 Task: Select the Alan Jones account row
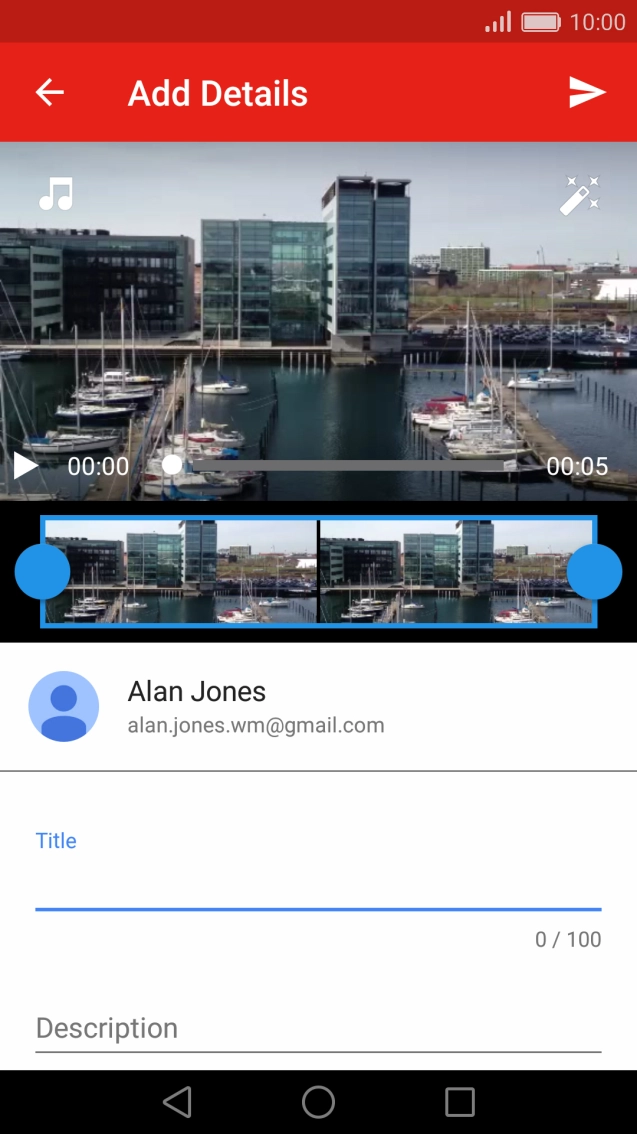coord(318,707)
